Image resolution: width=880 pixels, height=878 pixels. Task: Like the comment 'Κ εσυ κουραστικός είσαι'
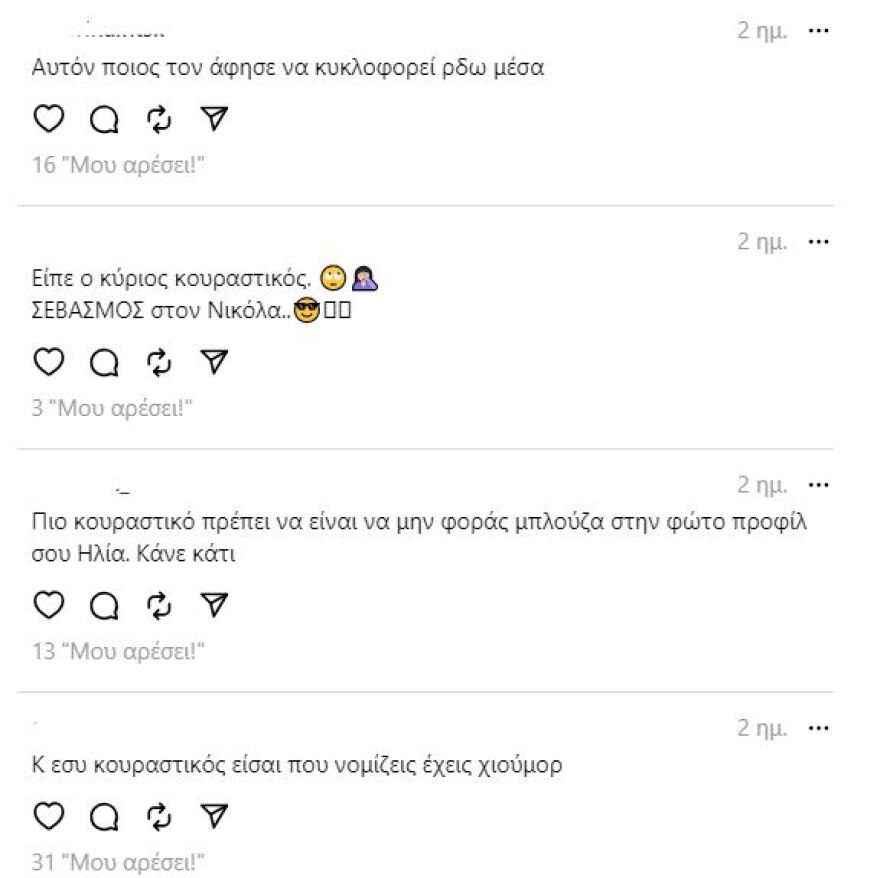[x=48, y=817]
